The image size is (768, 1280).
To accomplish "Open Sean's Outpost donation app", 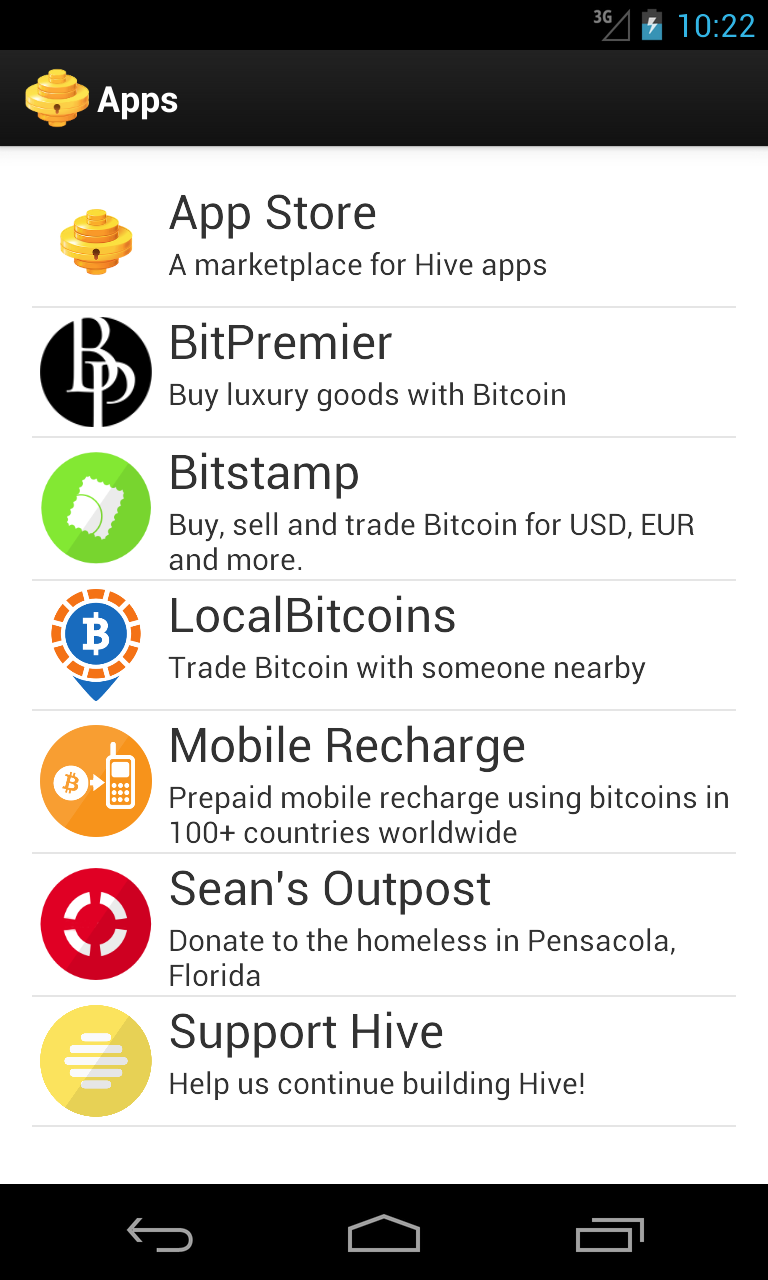I will 384,925.
